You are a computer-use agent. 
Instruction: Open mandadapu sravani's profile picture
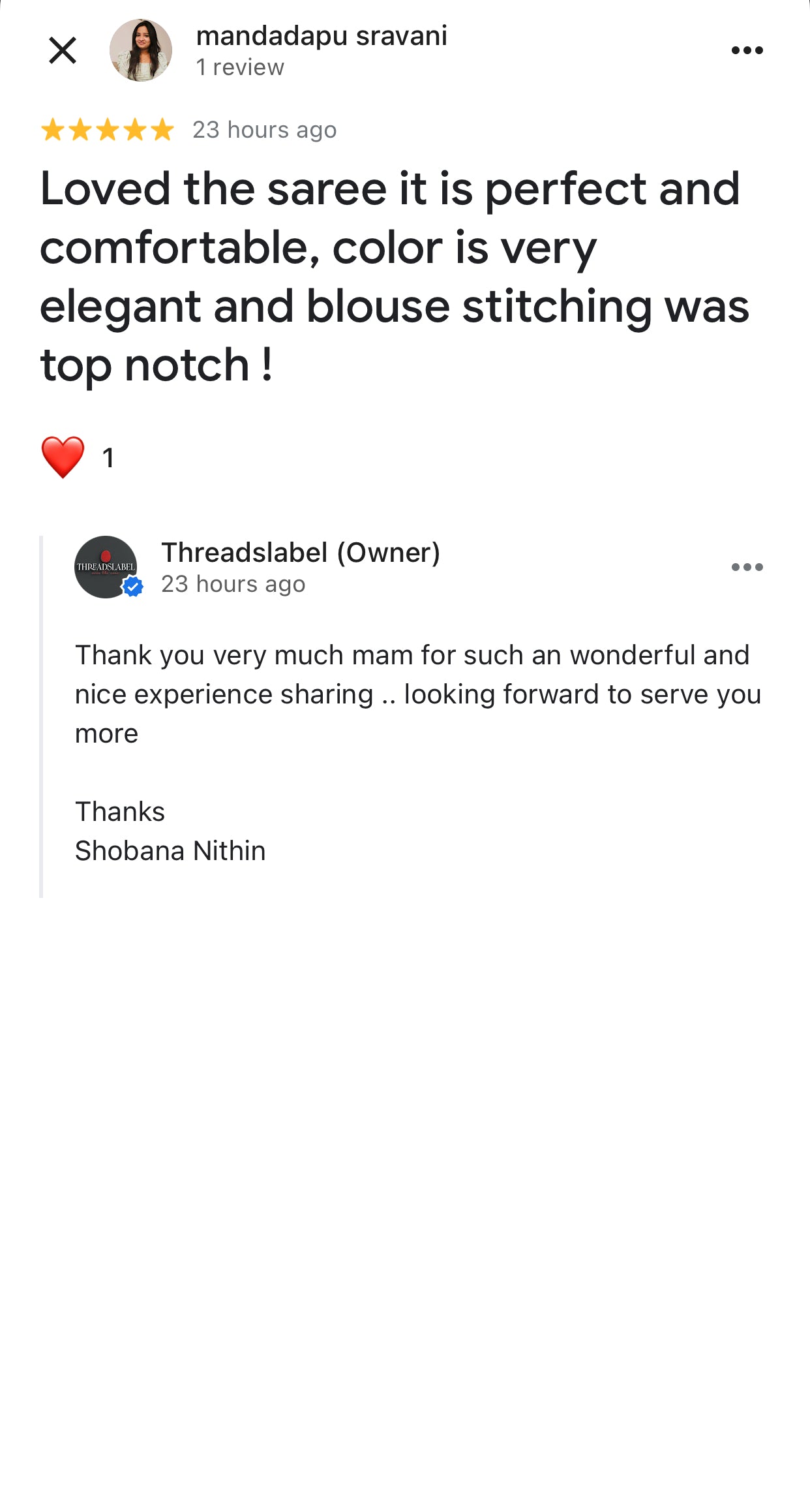pyautogui.click(x=141, y=50)
